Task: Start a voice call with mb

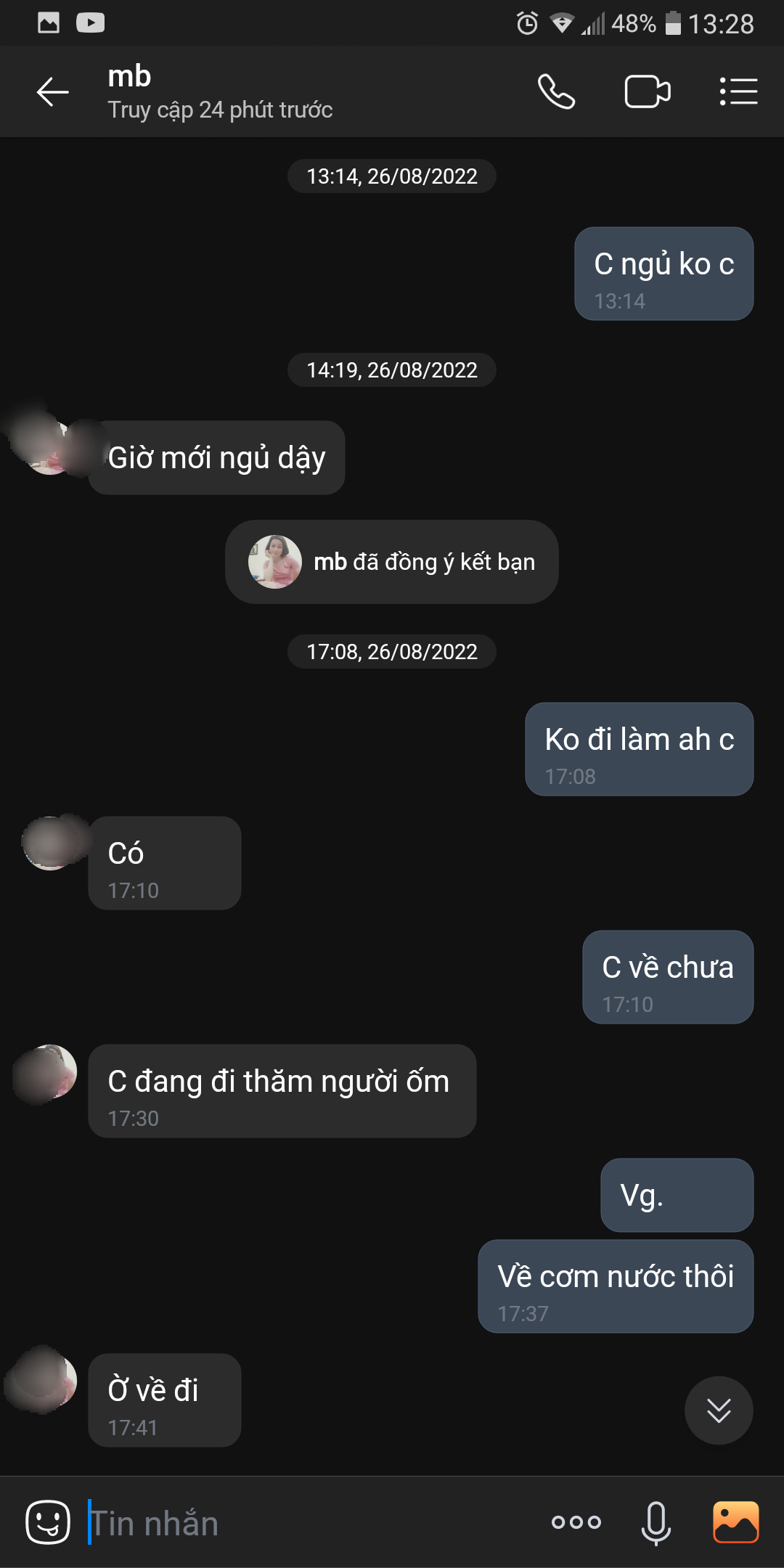Action: coord(556,92)
